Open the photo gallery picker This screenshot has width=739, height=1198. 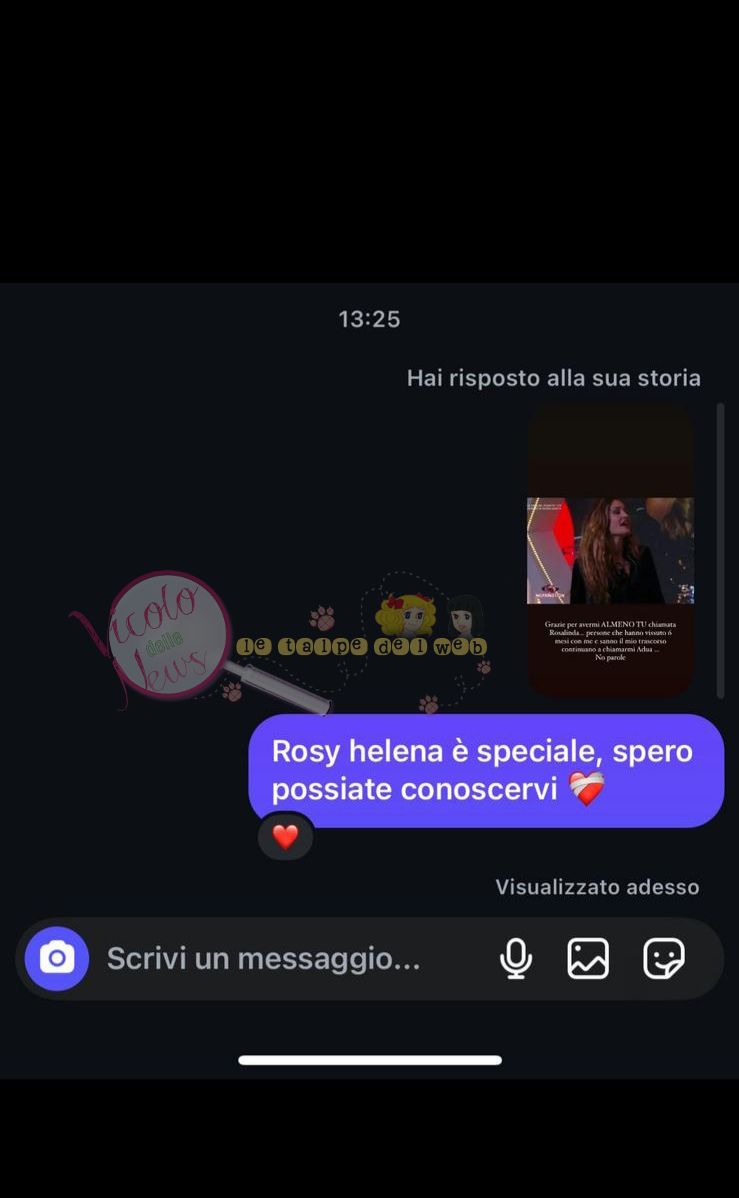pyautogui.click(x=588, y=959)
